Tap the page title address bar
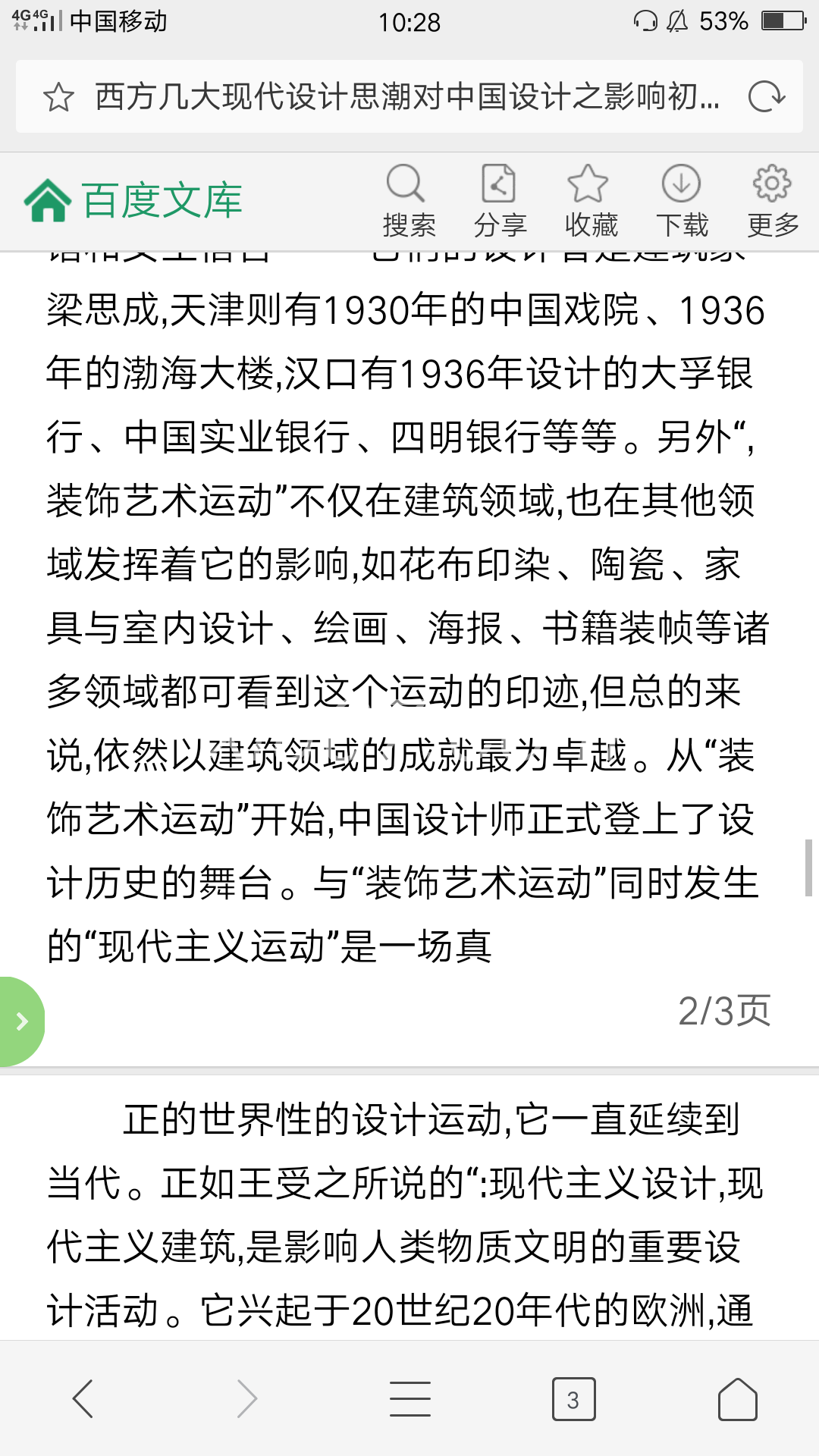This screenshot has width=819, height=1456. click(409, 97)
